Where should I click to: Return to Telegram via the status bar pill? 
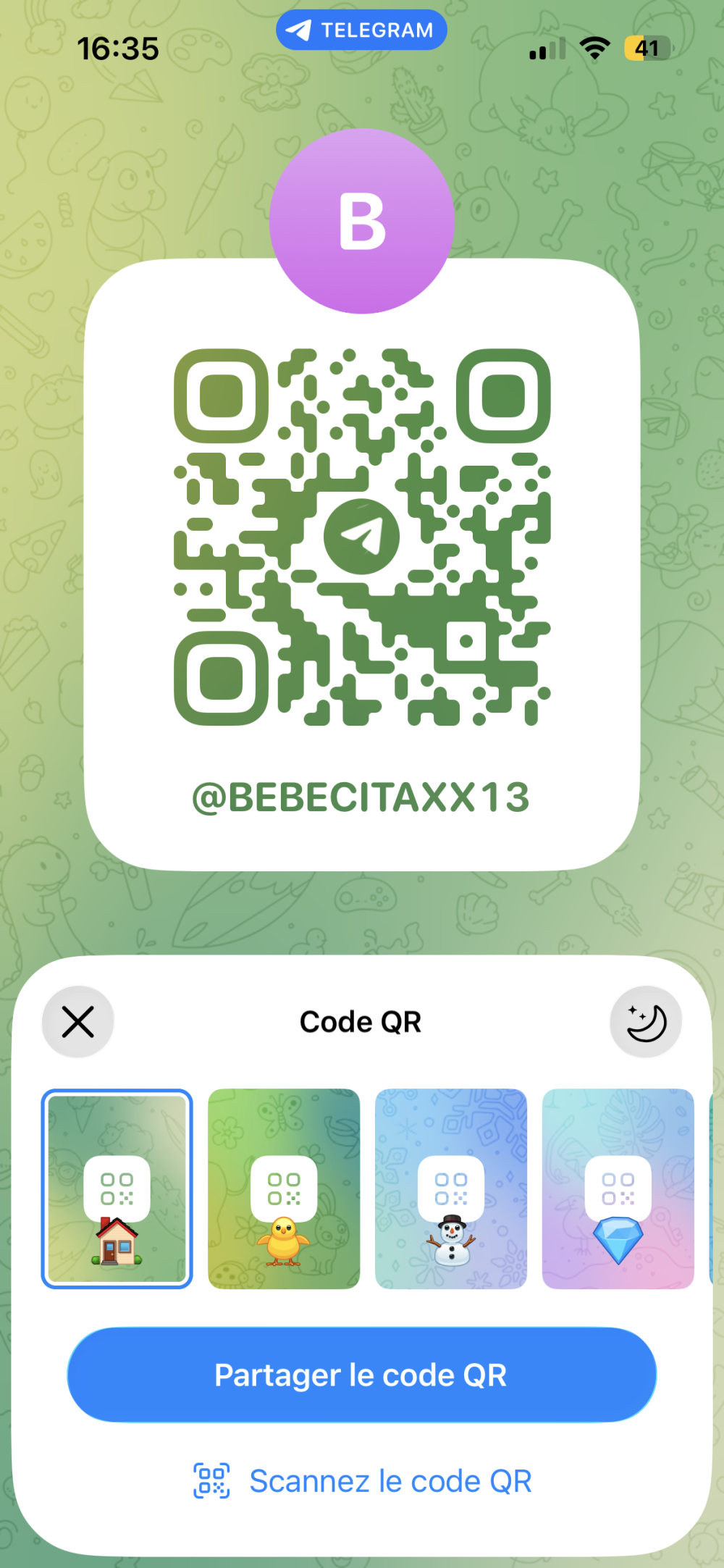(361, 30)
